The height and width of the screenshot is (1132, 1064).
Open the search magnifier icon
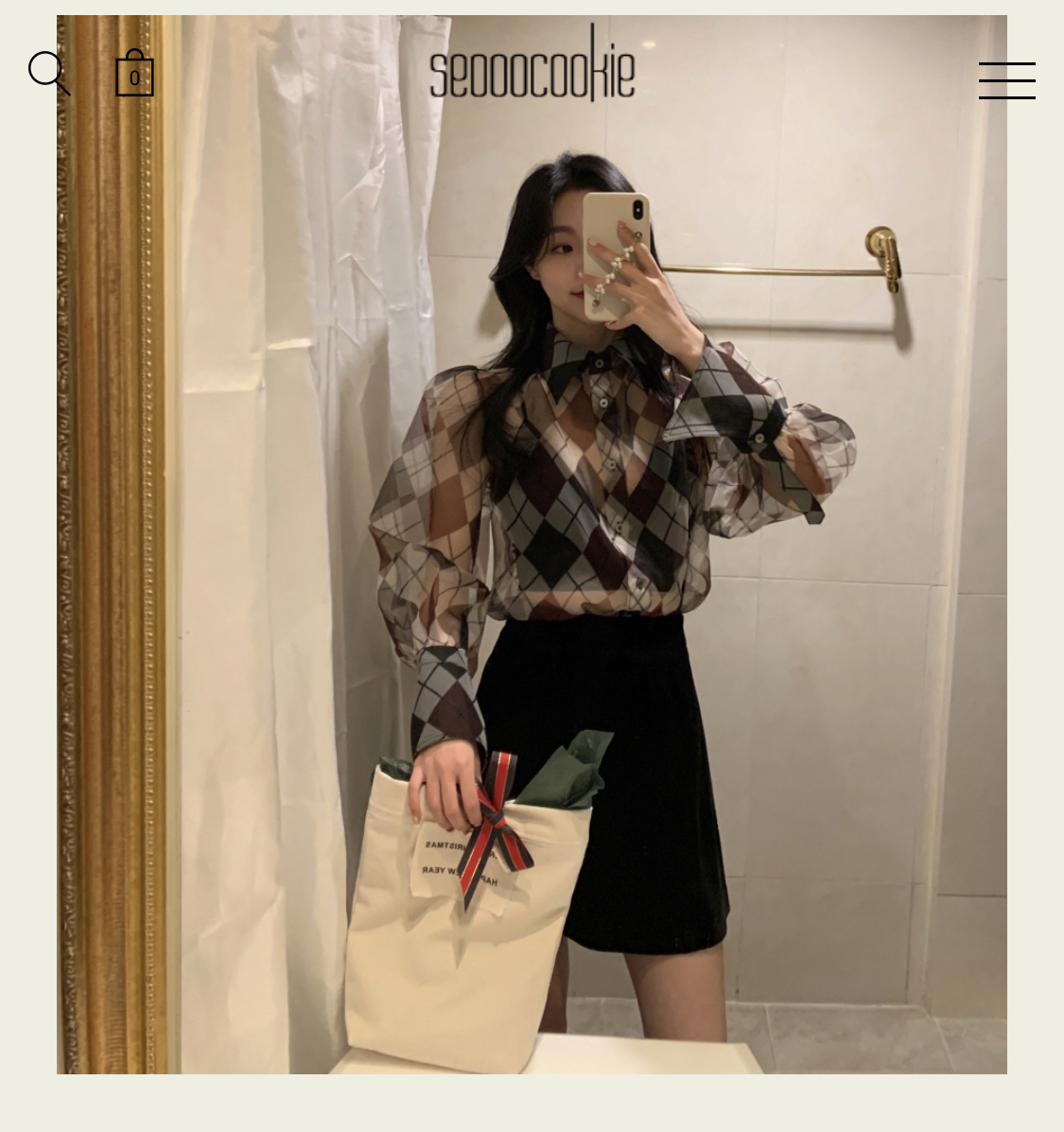tap(48, 73)
